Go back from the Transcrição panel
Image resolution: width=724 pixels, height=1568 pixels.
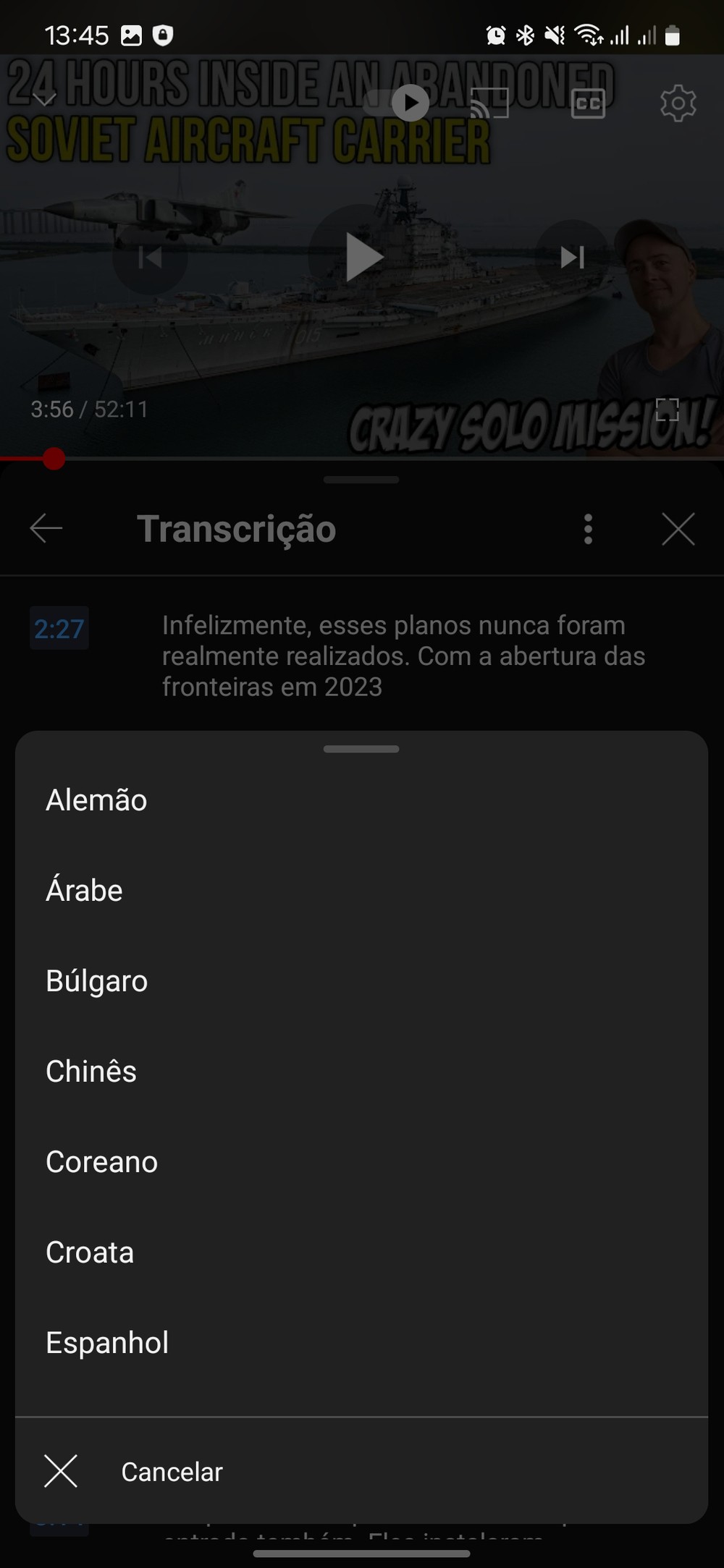coord(46,529)
